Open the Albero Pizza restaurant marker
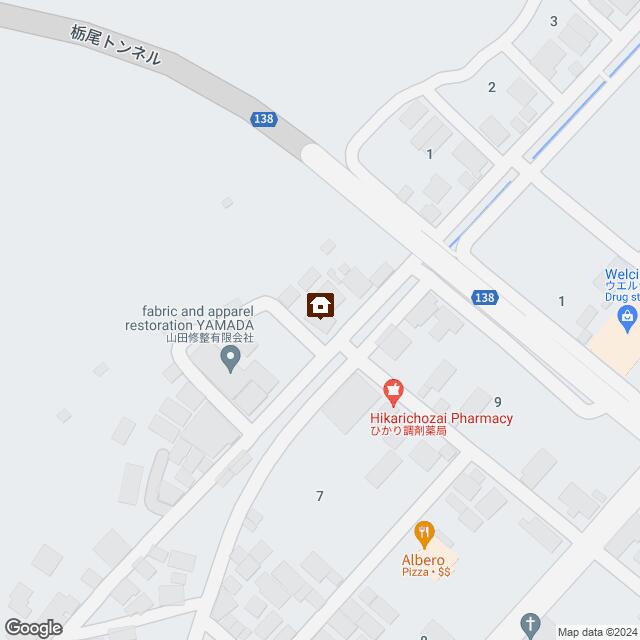 [x=424, y=533]
